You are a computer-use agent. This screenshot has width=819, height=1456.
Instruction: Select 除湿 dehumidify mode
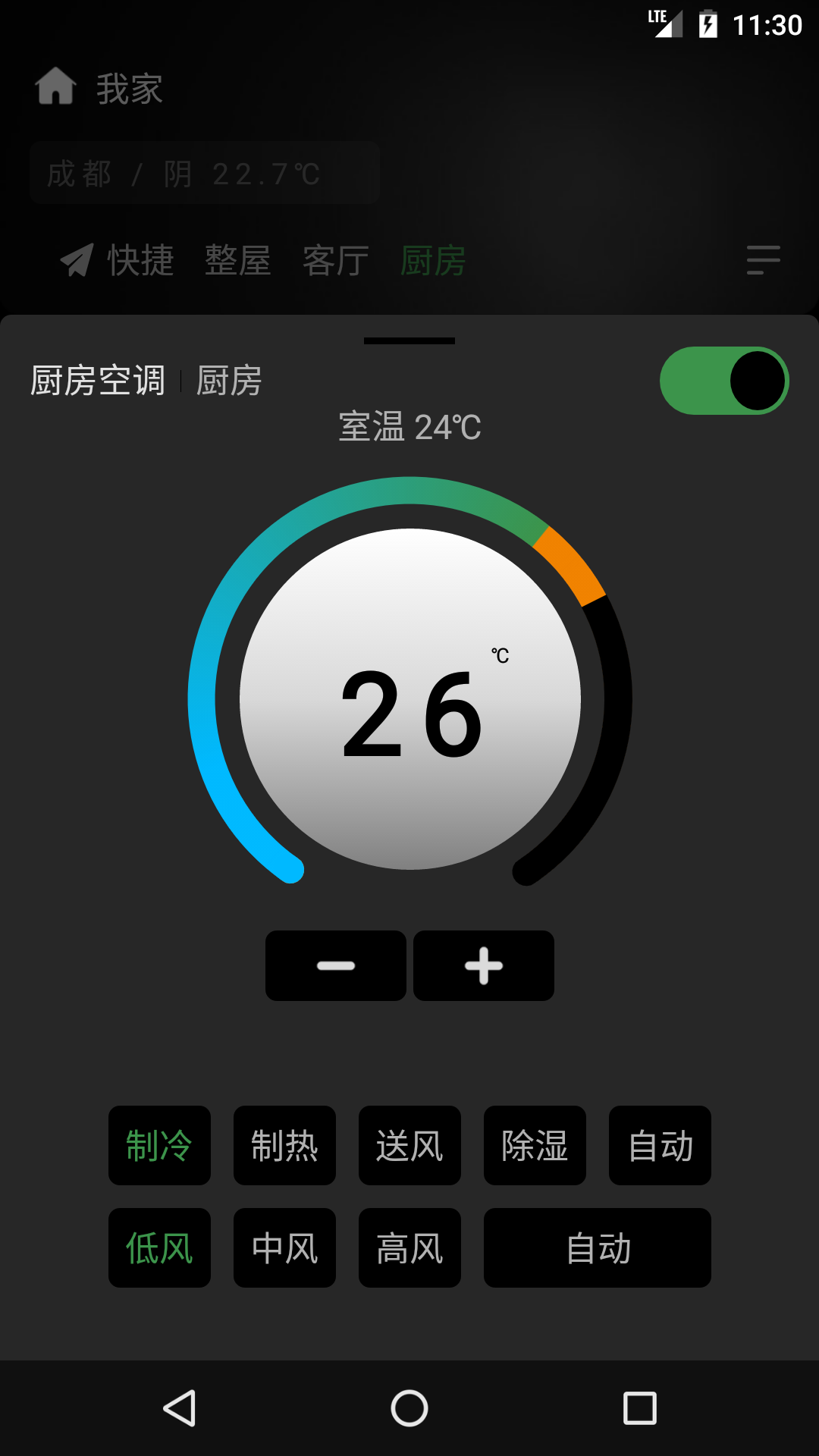[x=535, y=1146]
